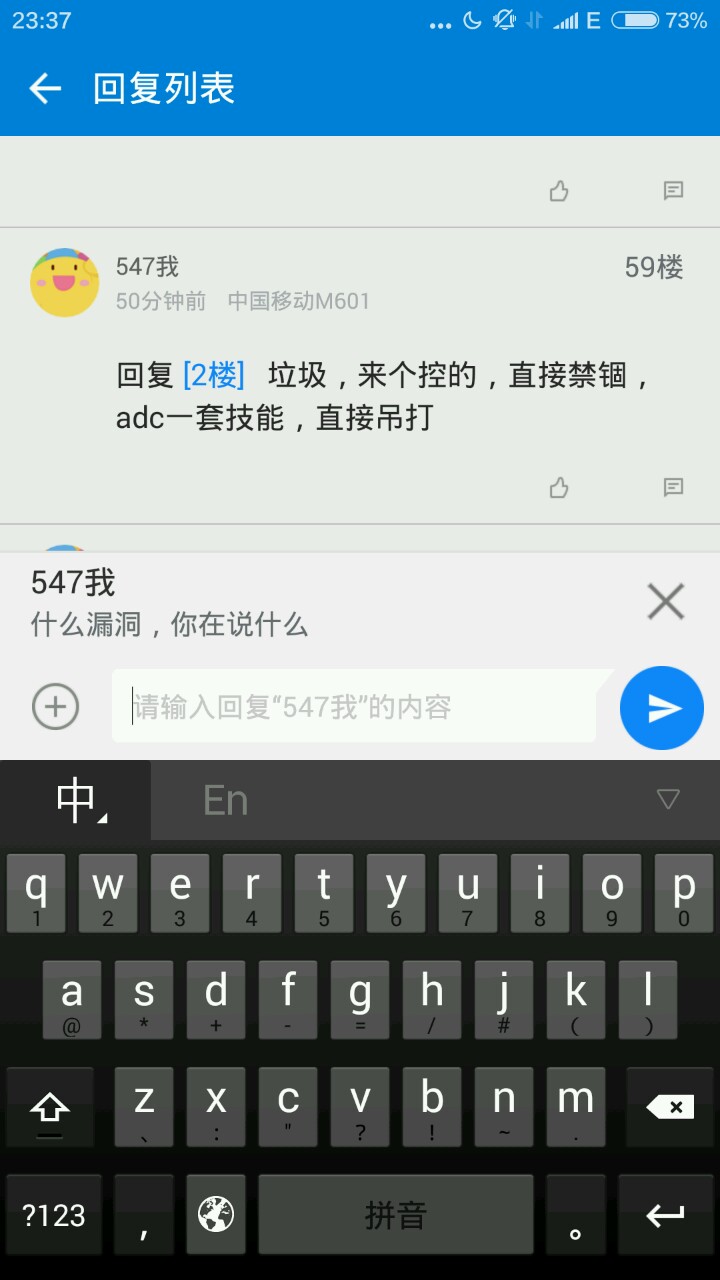Hide the keyboard with down arrow
This screenshot has height=1280, width=720.
point(667,799)
